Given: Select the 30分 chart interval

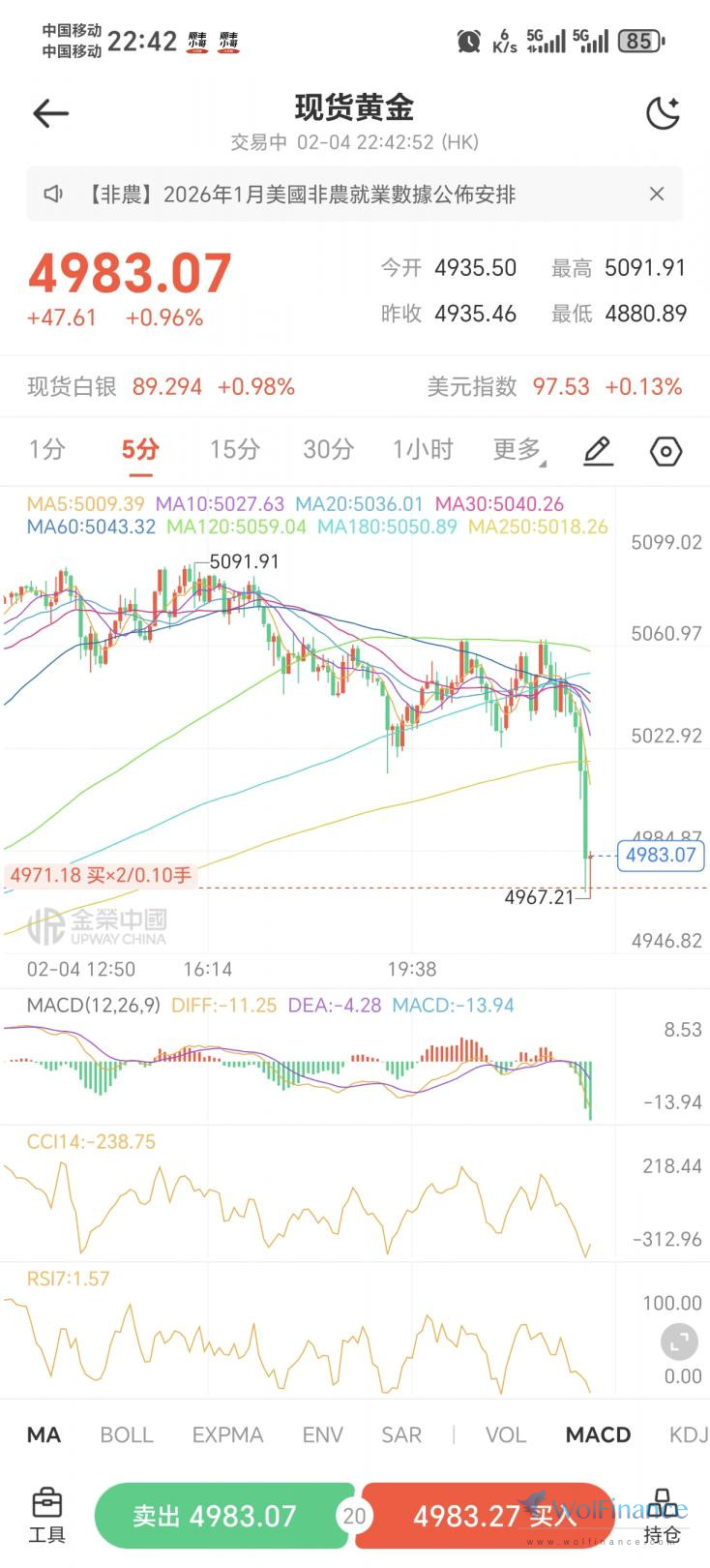Looking at the screenshot, I should tap(328, 449).
